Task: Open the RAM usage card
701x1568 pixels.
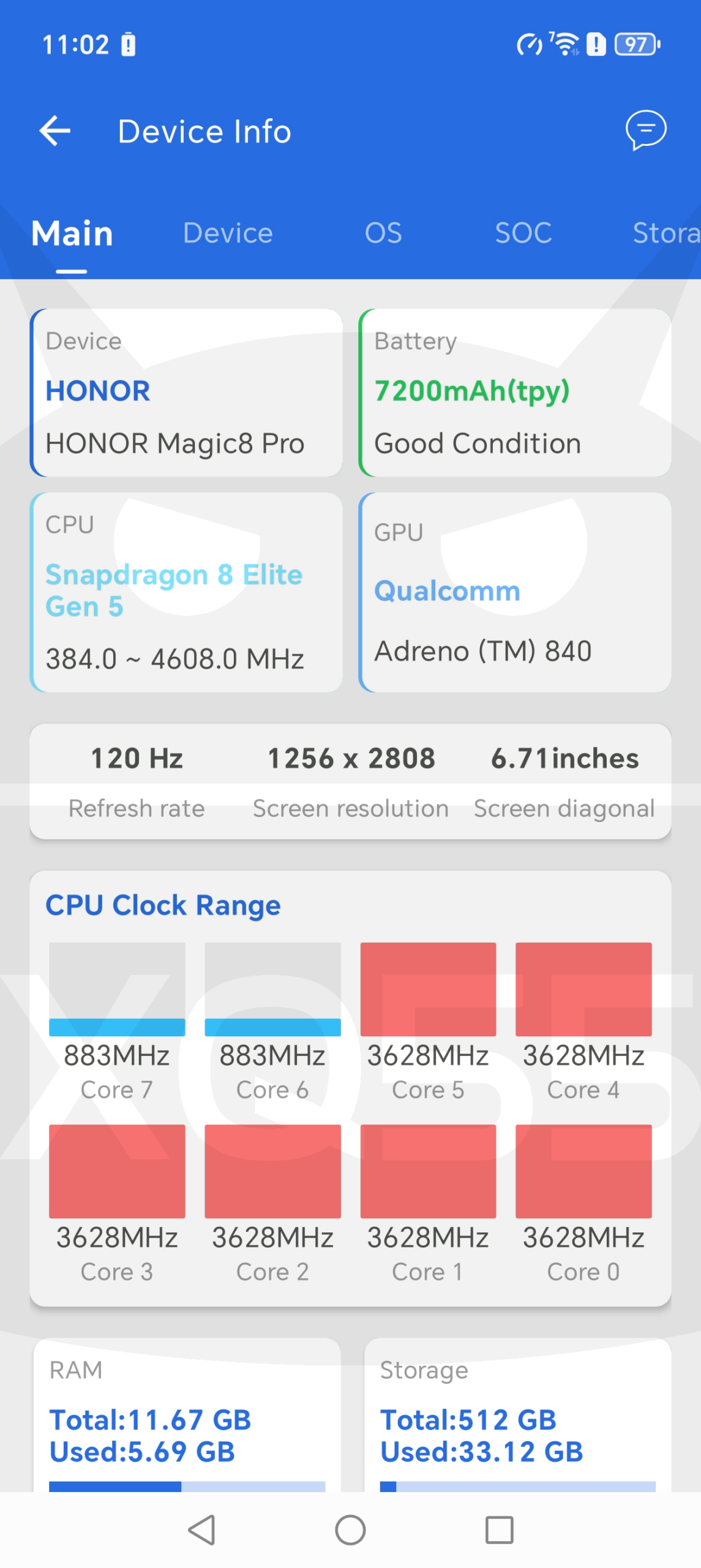Action: coord(187,1415)
